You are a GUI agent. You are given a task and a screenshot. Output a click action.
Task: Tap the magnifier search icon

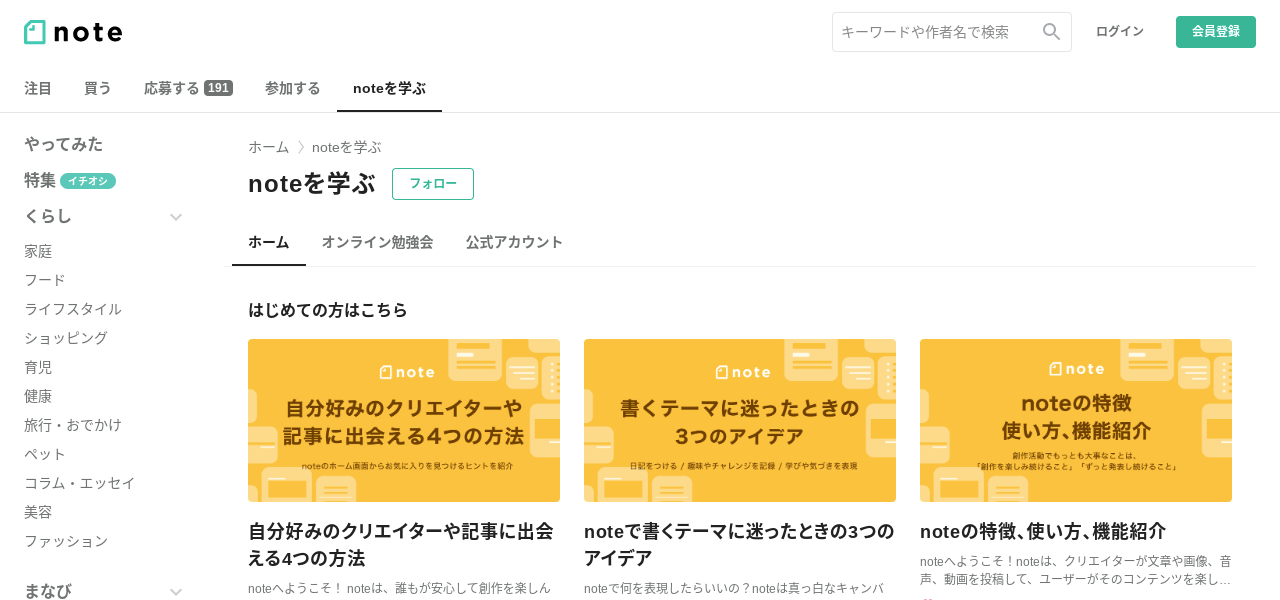point(1051,32)
